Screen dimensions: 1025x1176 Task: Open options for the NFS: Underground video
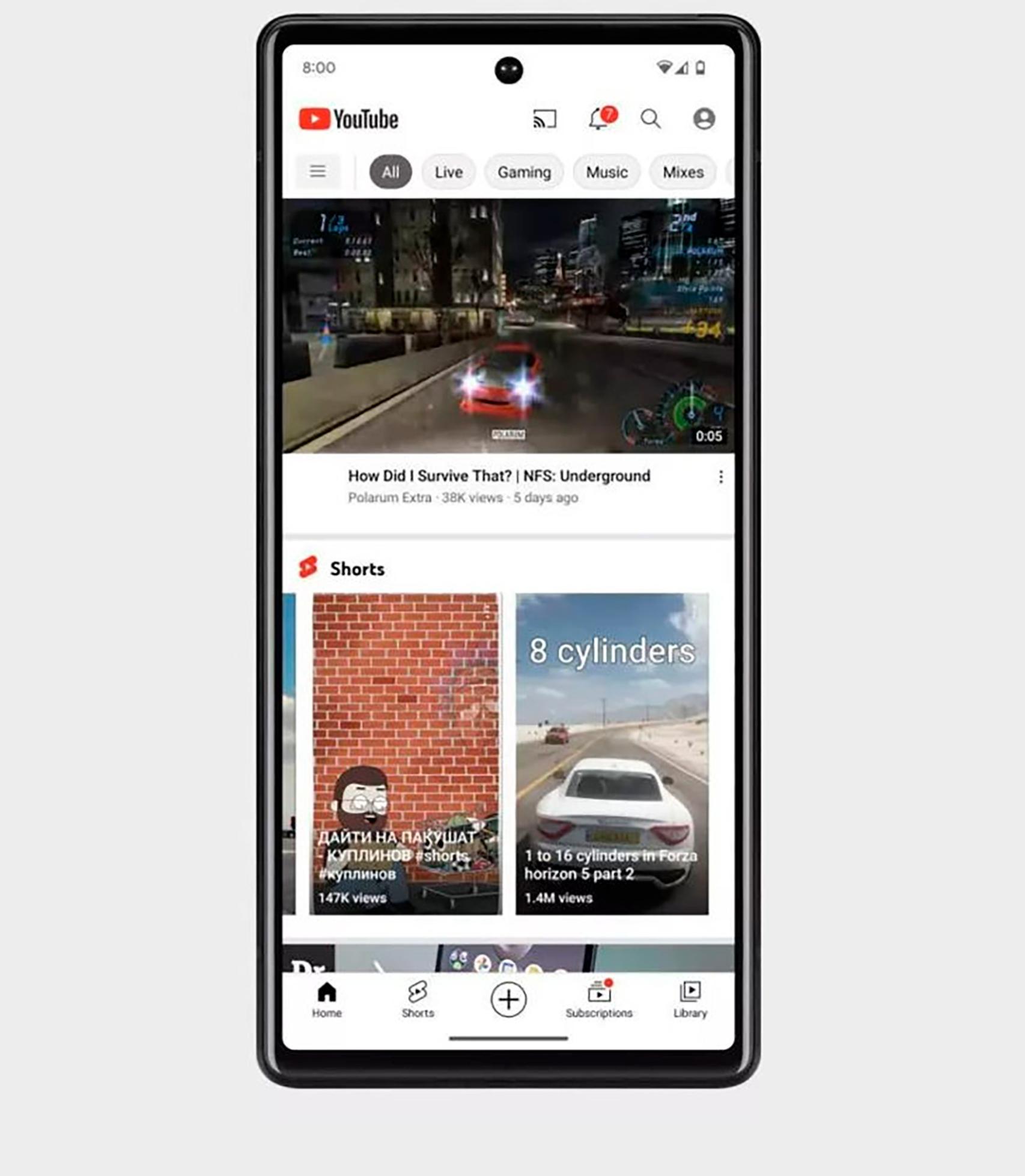click(x=720, y=477)
